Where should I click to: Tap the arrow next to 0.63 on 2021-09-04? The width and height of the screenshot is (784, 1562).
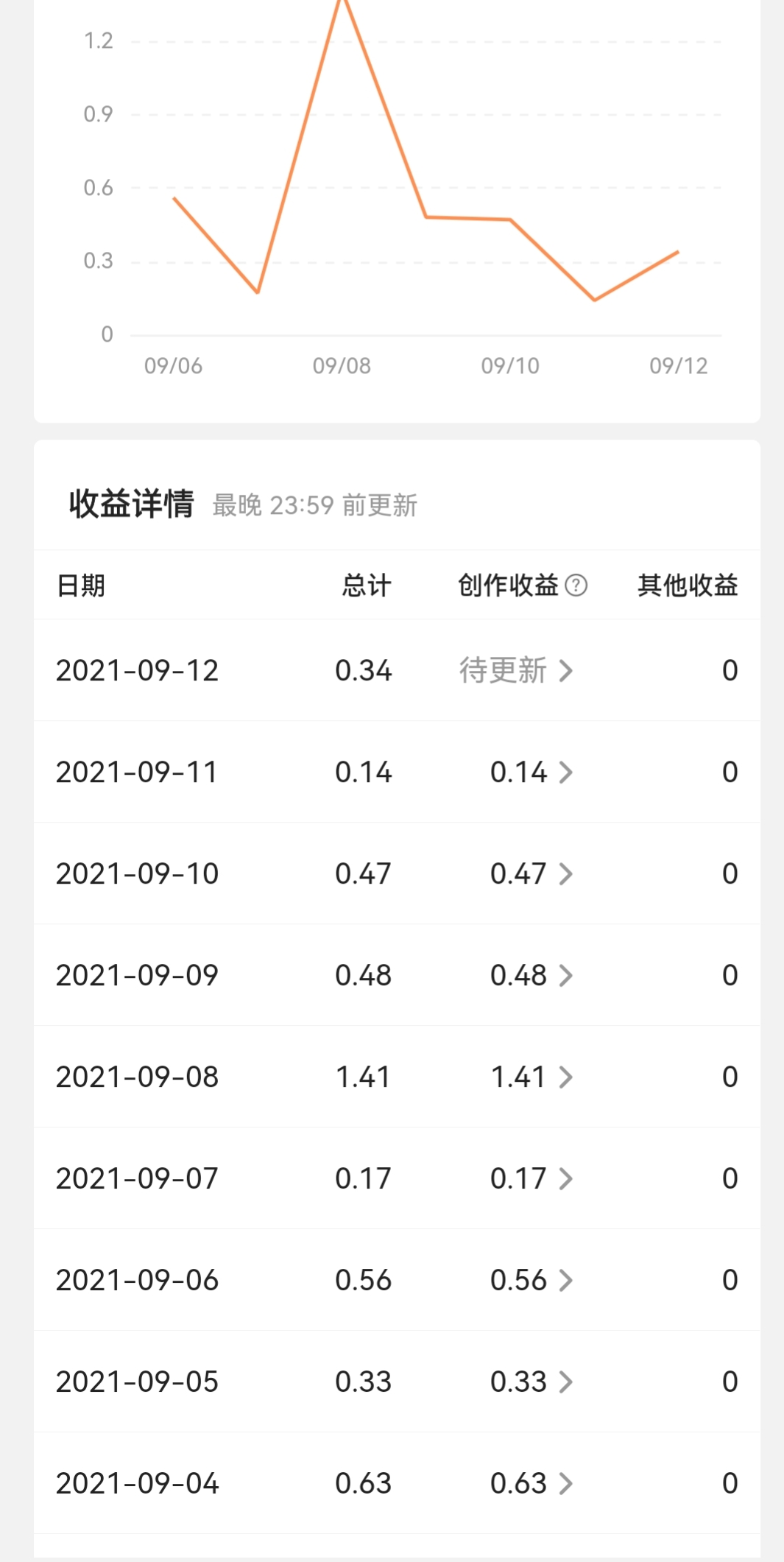click(565, 1483)
